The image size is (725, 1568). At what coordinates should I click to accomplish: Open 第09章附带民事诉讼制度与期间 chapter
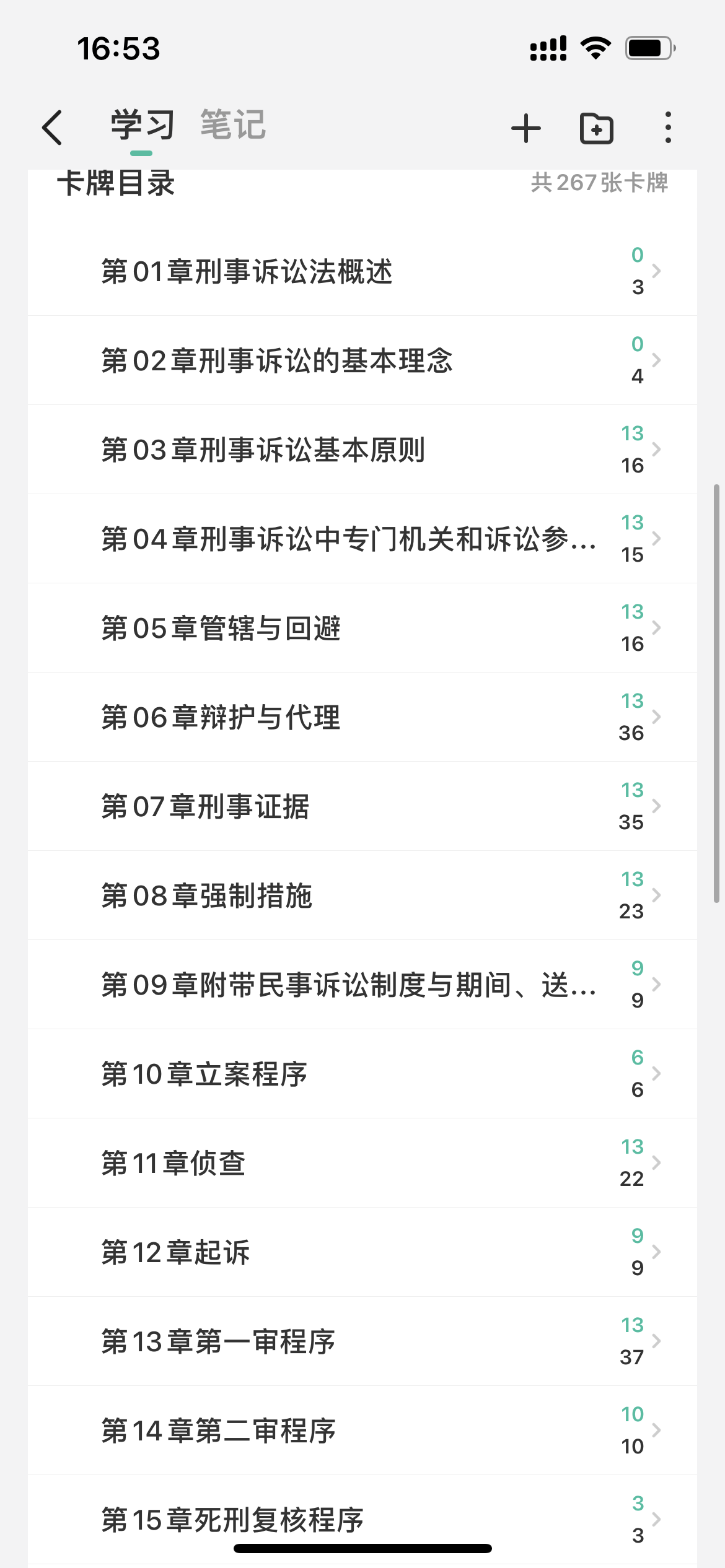(x=362, y=985)
